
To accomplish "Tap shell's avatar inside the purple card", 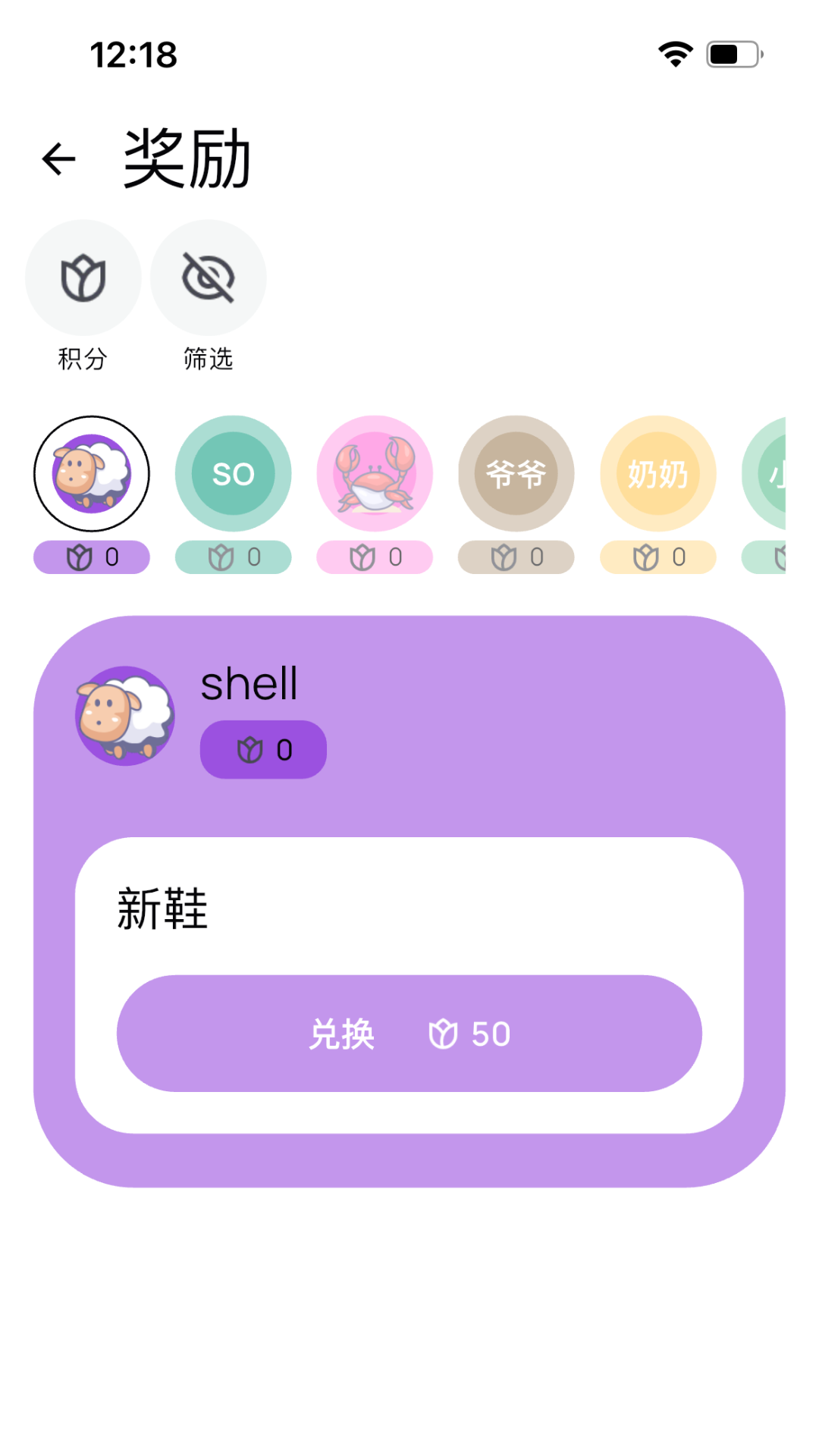I will (x=124, y=714).
